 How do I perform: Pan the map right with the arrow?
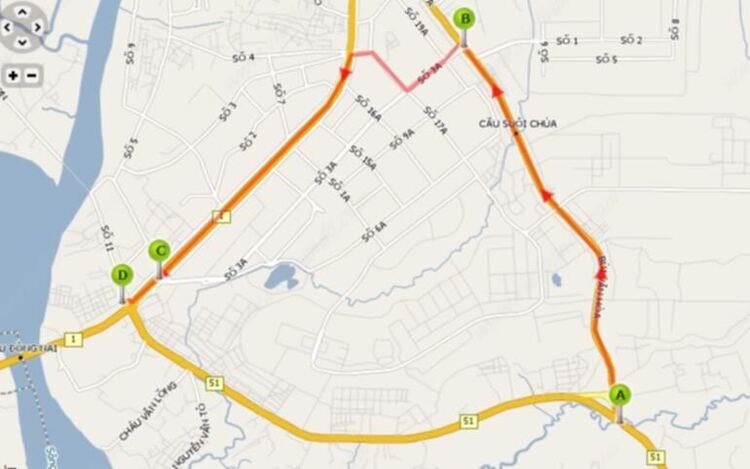(x=37, y=28)
